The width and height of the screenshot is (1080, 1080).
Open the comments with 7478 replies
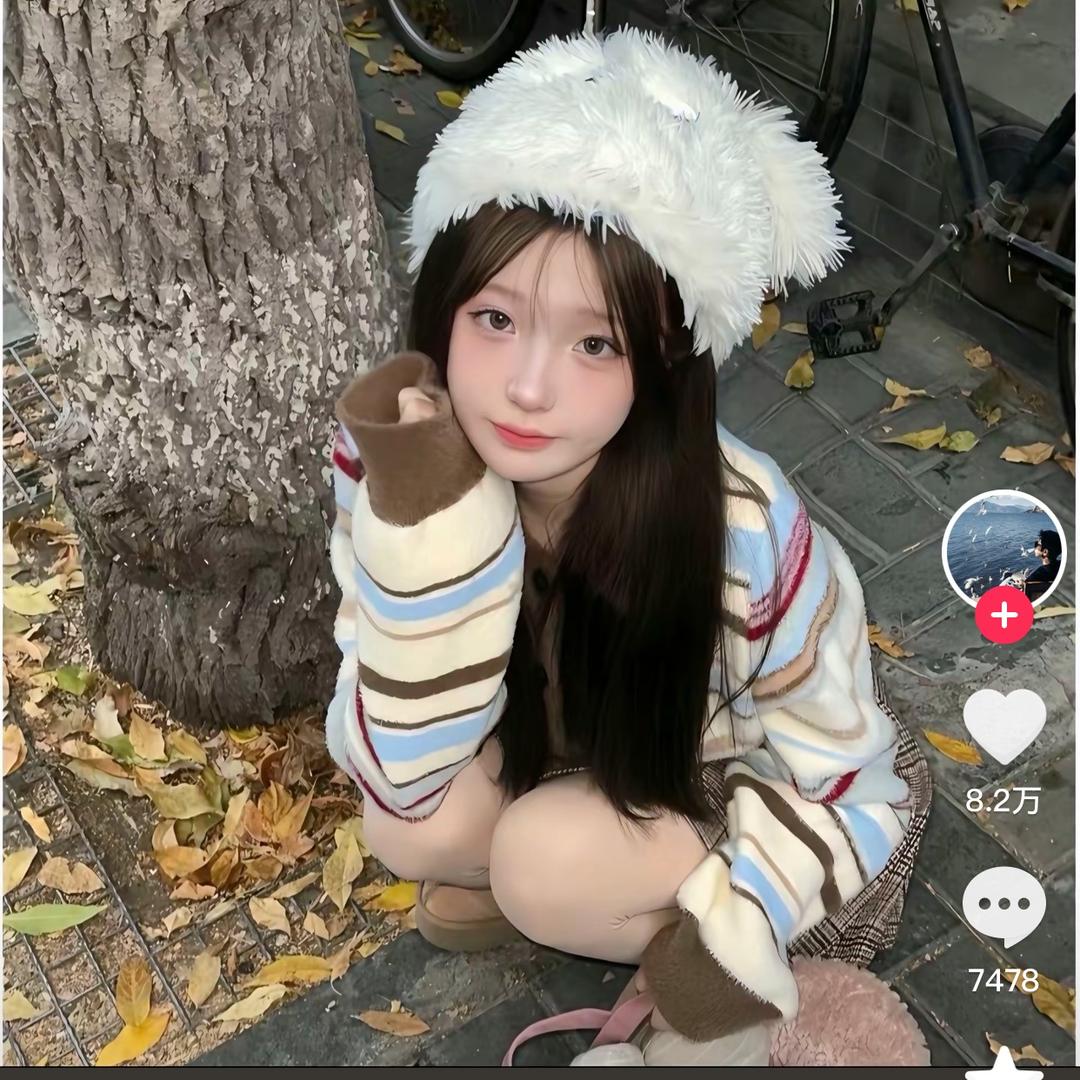click(x=1004, y=905)
